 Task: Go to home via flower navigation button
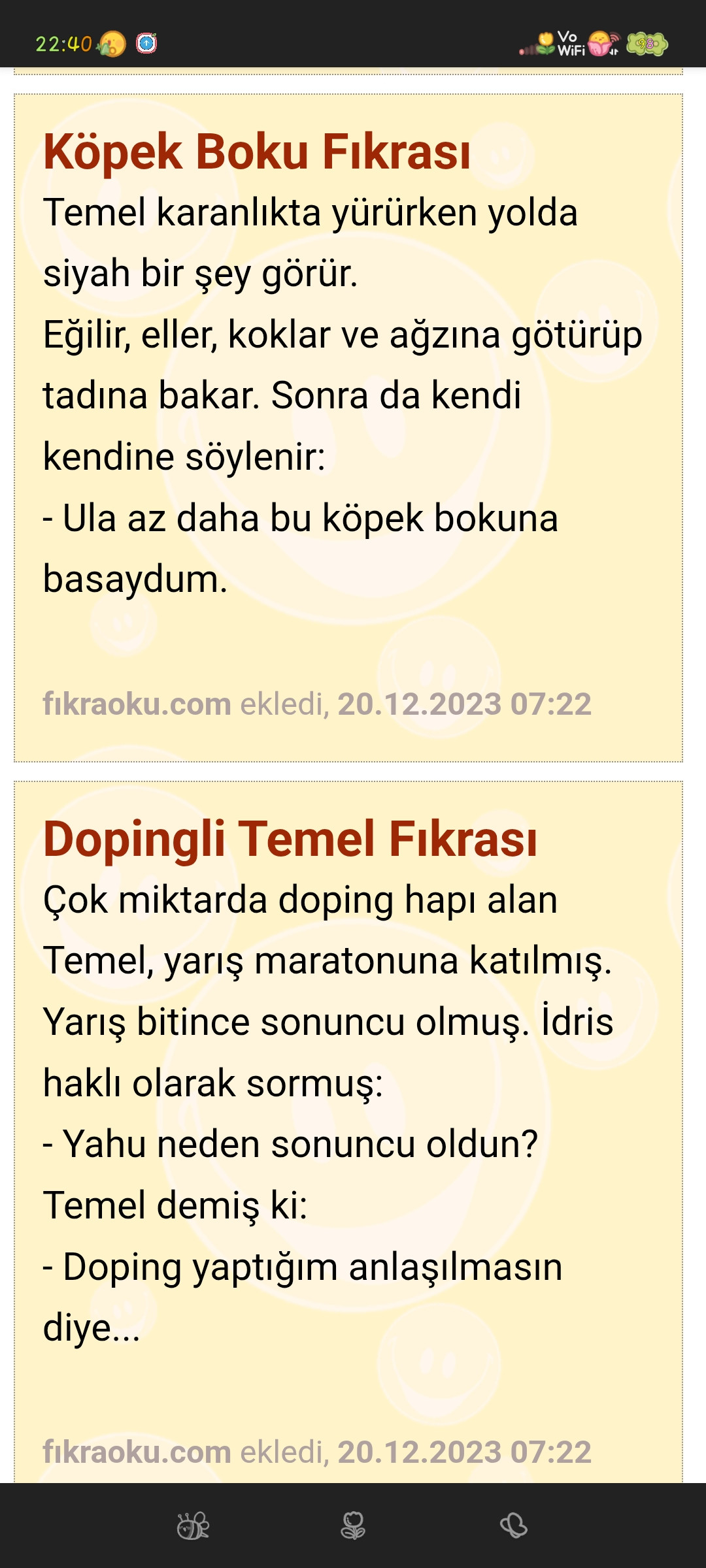point(353,1526)
